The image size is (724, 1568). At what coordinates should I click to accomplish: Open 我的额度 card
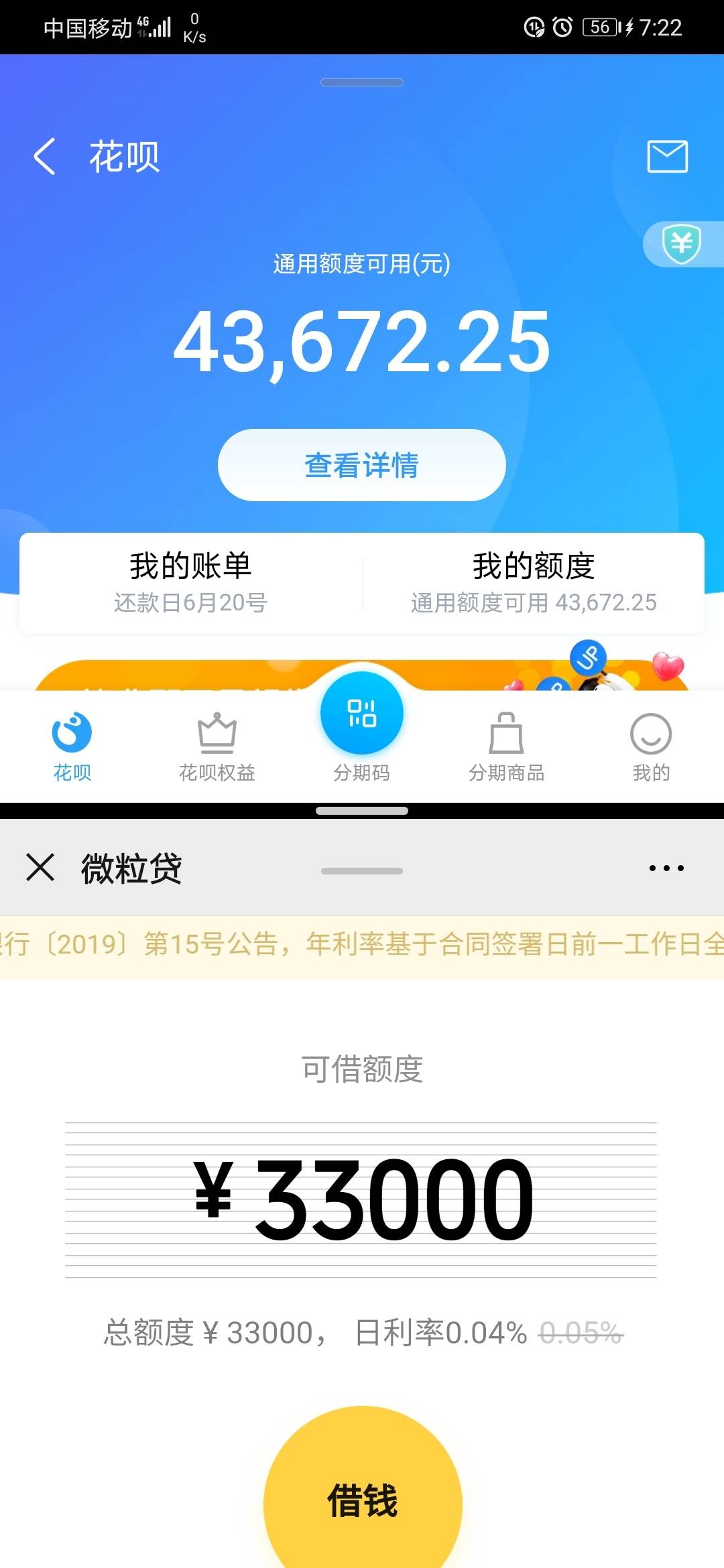(x=534, y=582)
